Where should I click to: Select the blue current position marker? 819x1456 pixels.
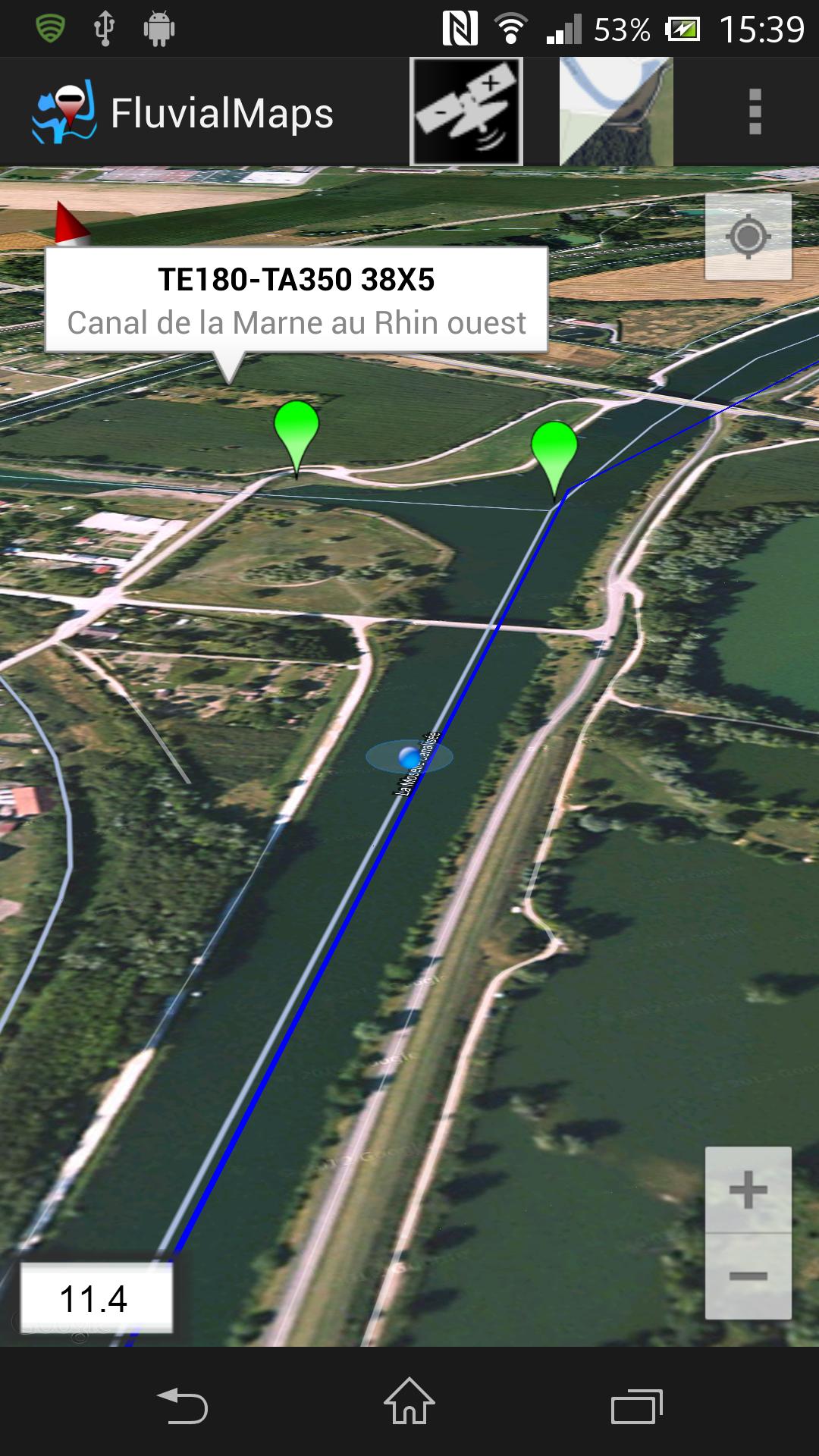(407, 756)
